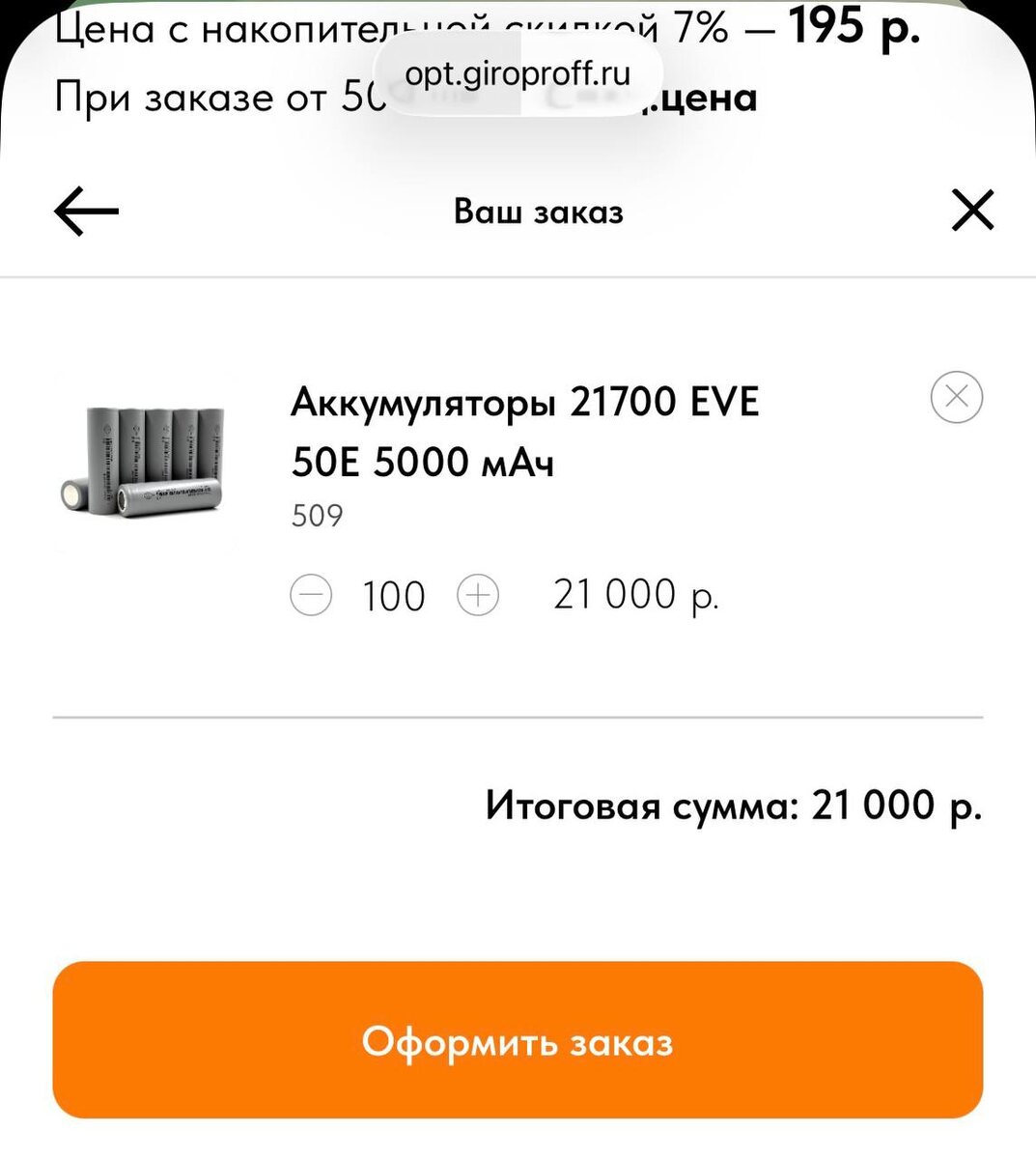Screen dimensions: 1036x1159
Task: Tap Оформить заказ to place the order
Action: (x=518, y=1040)
